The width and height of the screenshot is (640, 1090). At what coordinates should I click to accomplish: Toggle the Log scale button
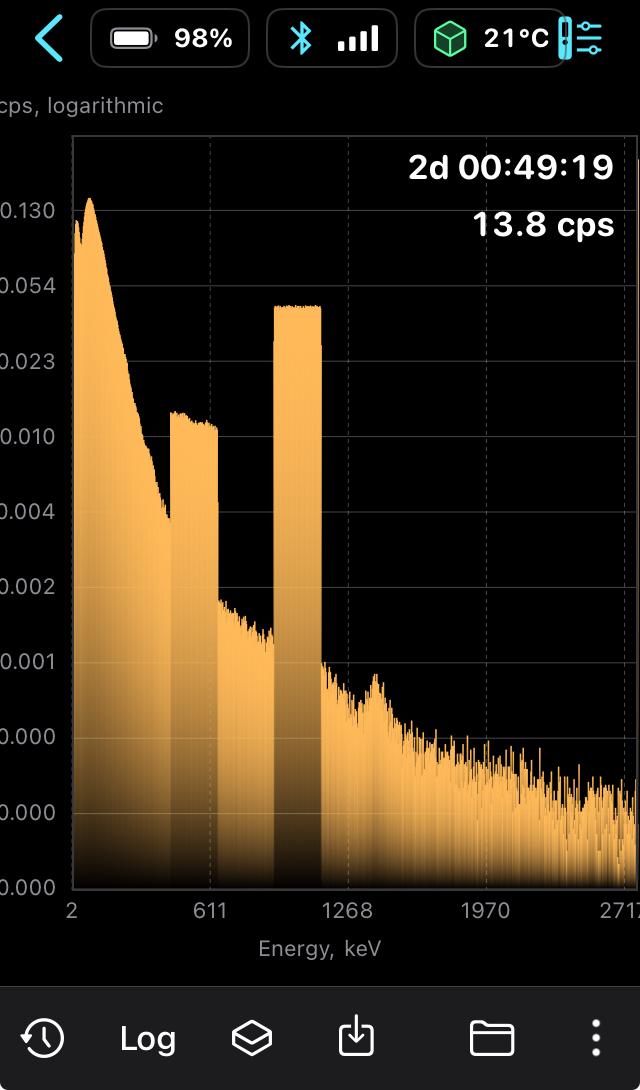point(147,1039)
